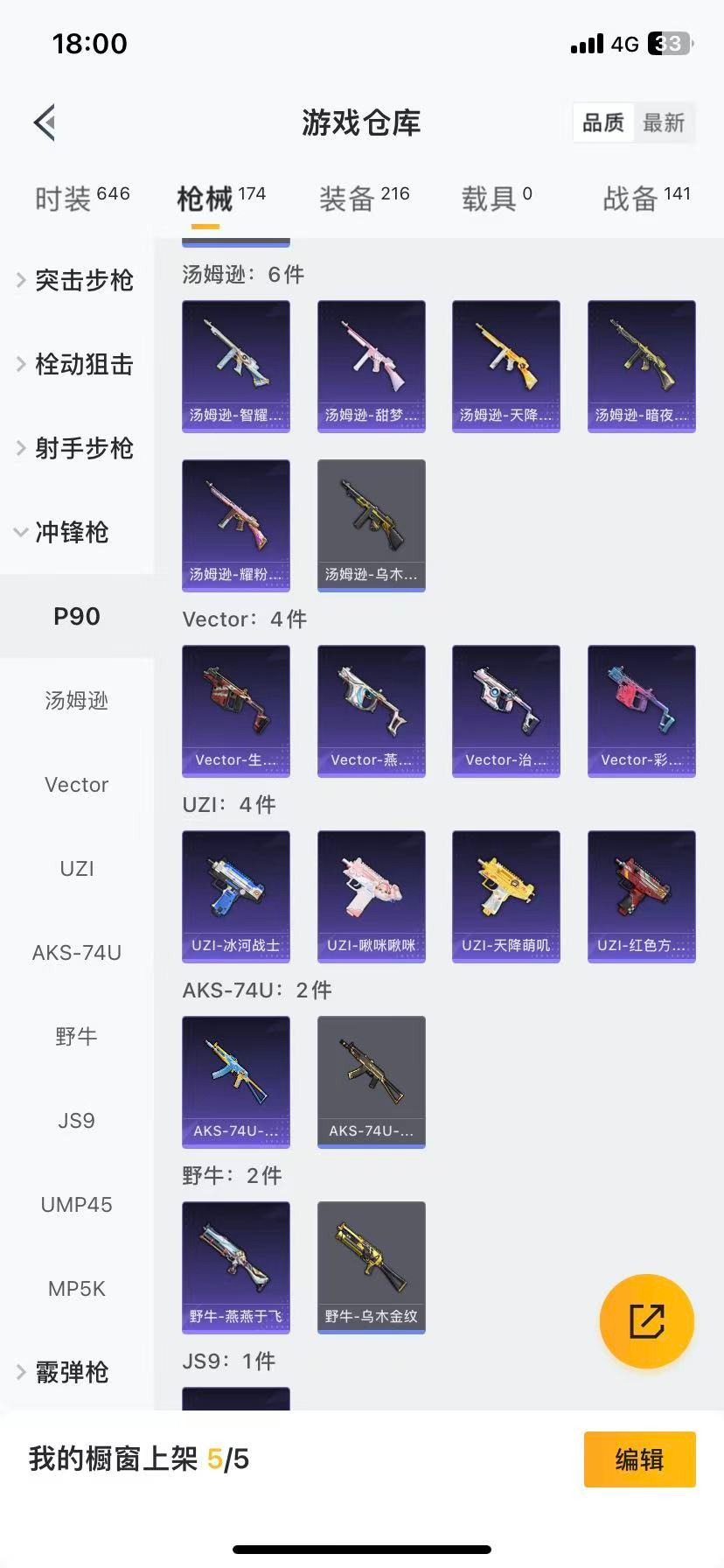
Task: Tap the 编辑 edit button
Action: [639, 1459]
